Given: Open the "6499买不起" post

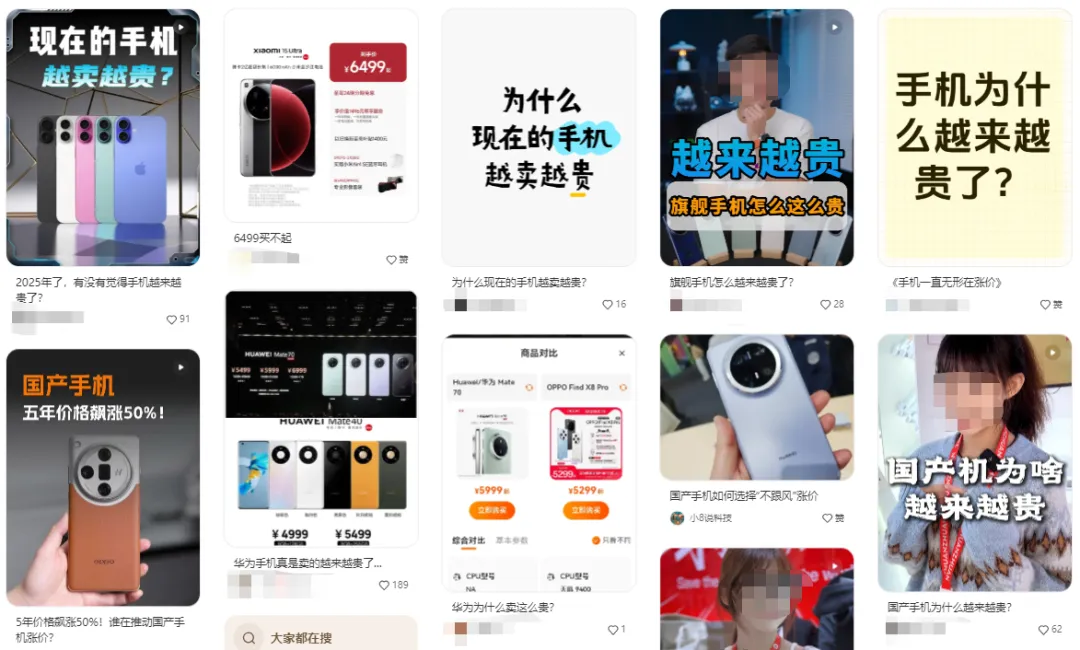Looking at the screenshot, I should [320, 115].
